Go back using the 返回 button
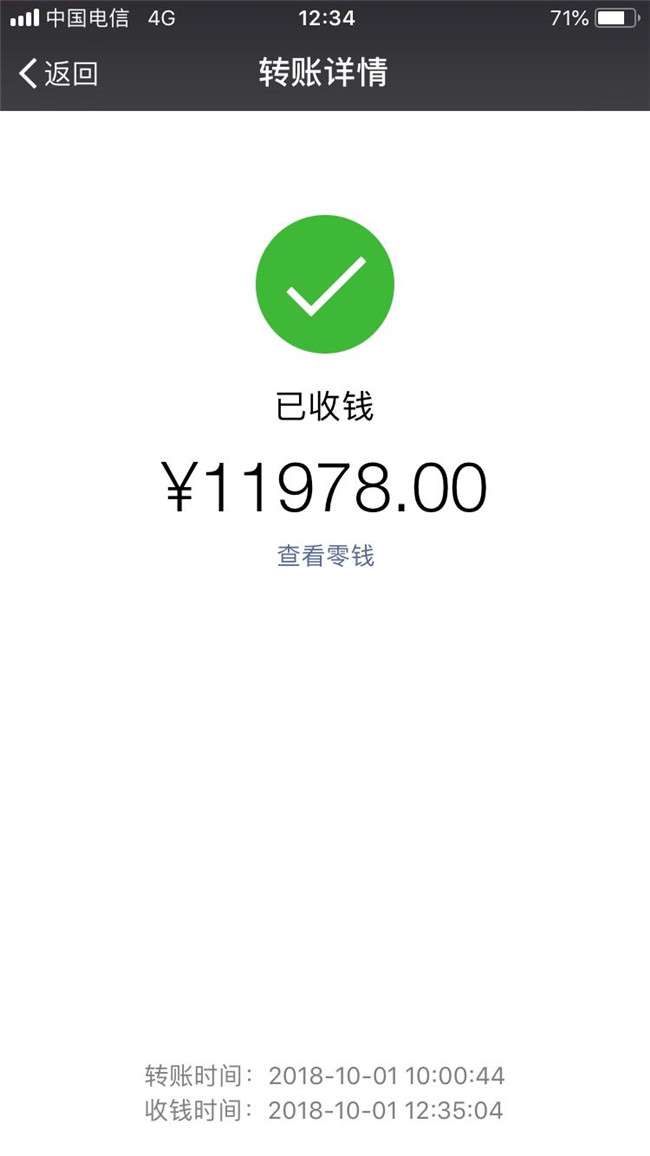 (x=59, y=74)
